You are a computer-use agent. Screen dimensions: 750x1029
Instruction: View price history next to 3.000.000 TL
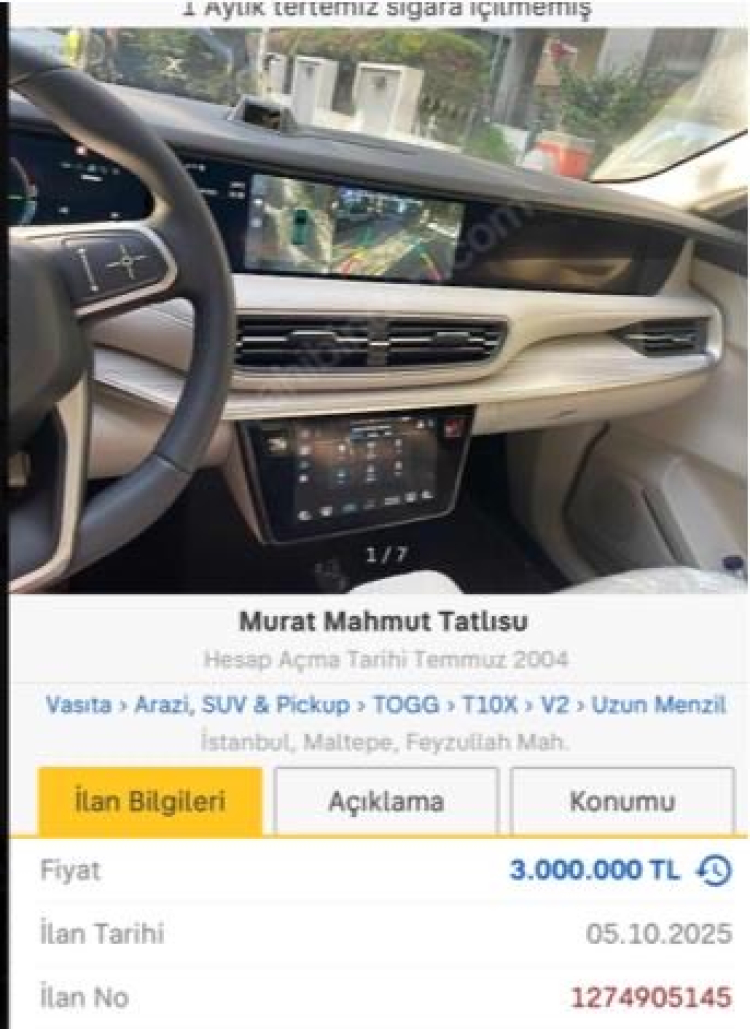(715, 870)
